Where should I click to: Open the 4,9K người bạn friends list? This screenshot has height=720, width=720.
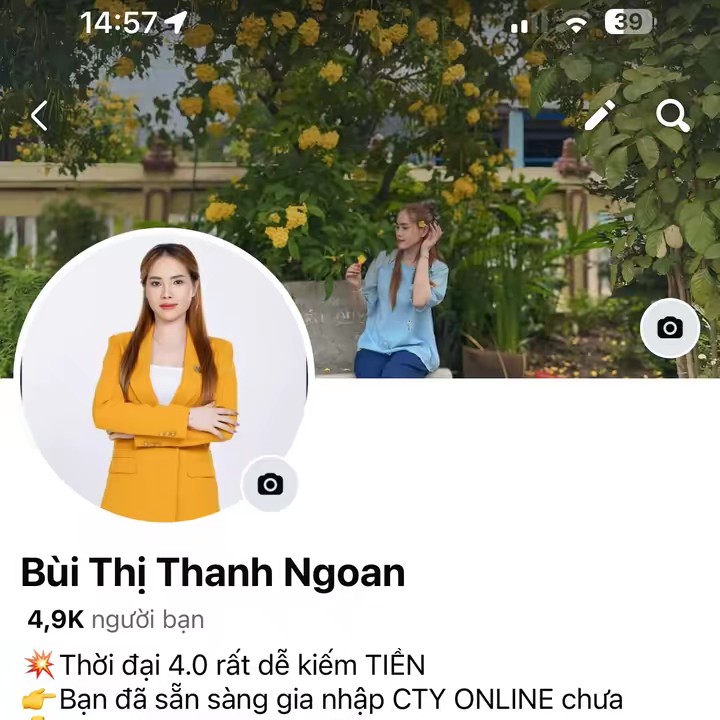(x=116, y=620)
